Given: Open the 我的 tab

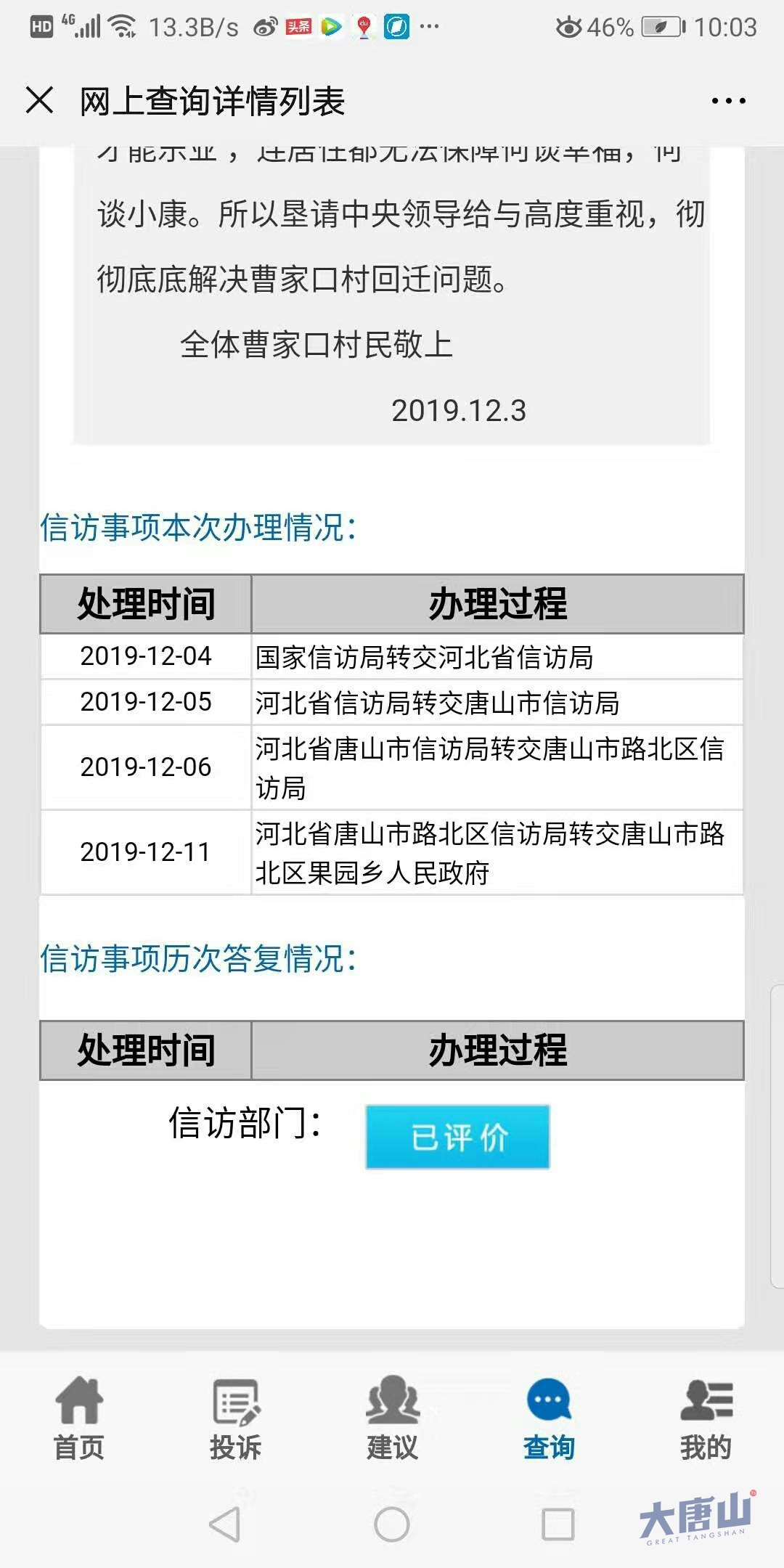Looking at the screenshot, I should point(706,1418).
